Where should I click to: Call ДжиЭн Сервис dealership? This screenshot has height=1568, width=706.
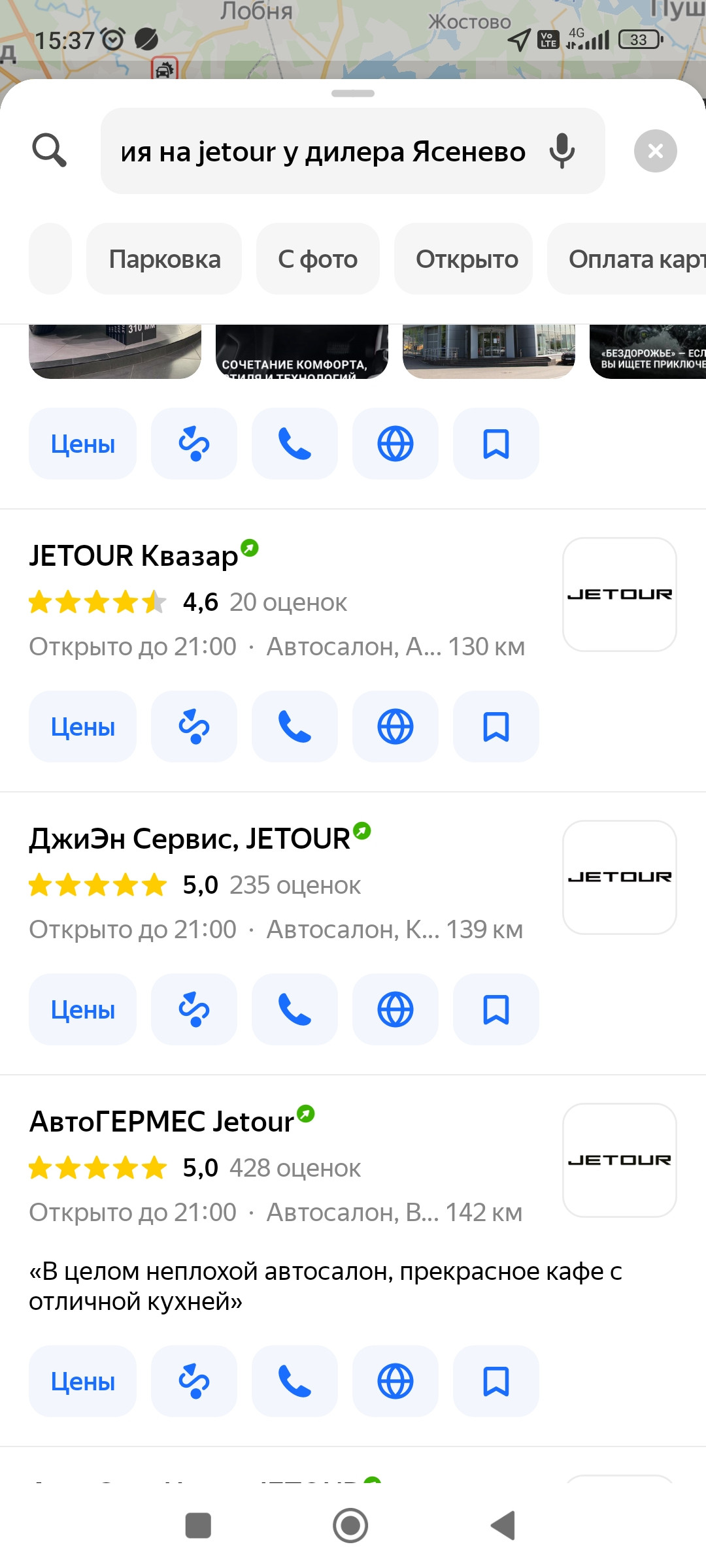[295, 1009]
